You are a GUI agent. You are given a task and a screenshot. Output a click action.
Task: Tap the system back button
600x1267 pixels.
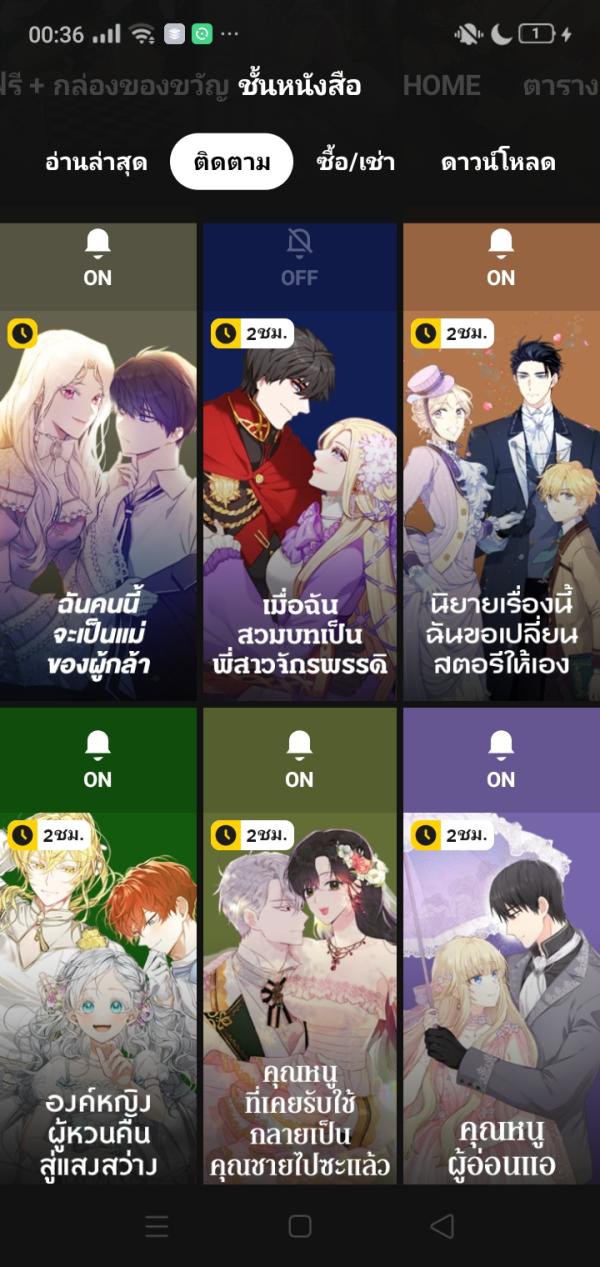coord(442,1226)
